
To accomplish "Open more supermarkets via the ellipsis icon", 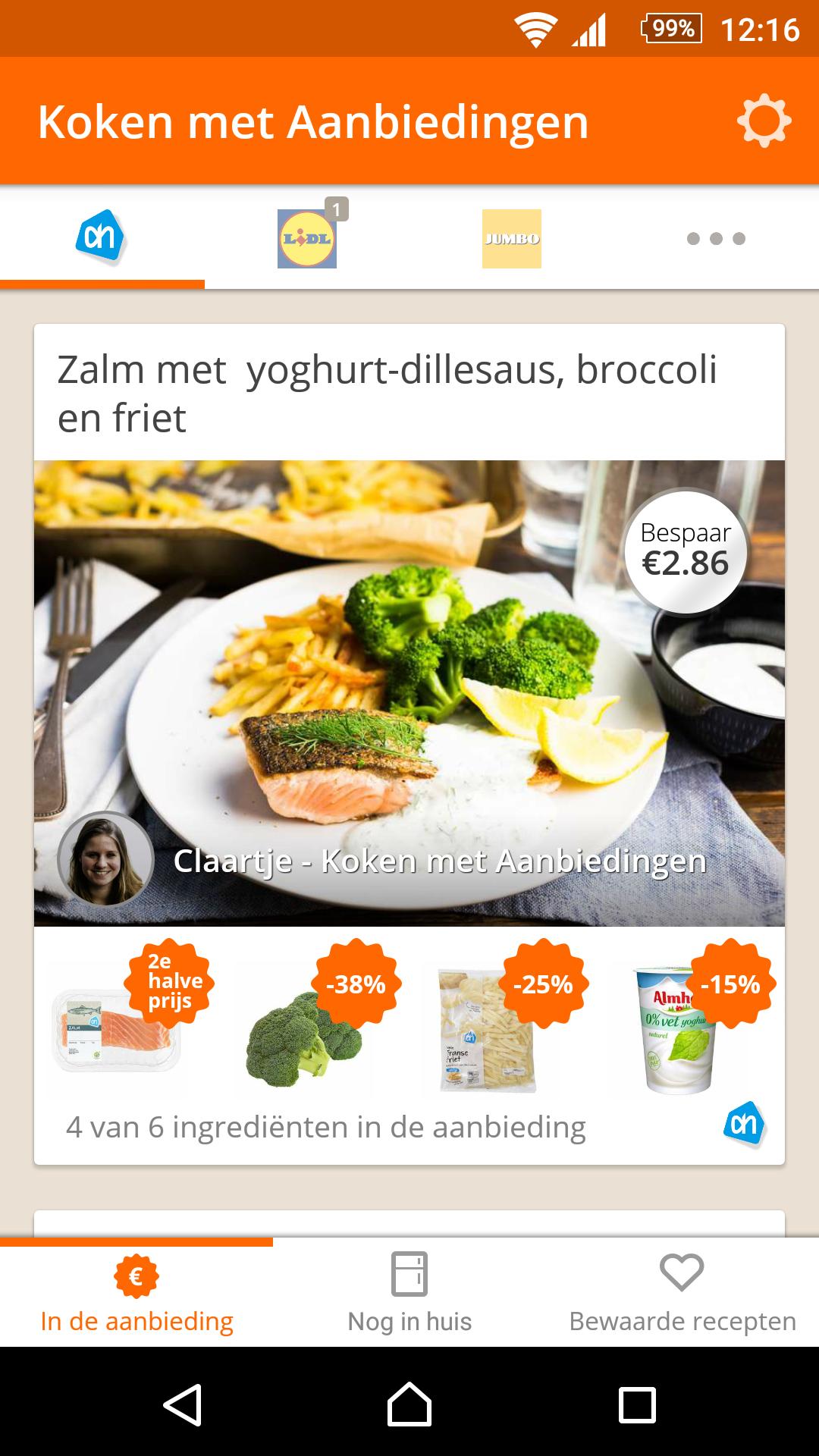I will [x=714, y=237].
